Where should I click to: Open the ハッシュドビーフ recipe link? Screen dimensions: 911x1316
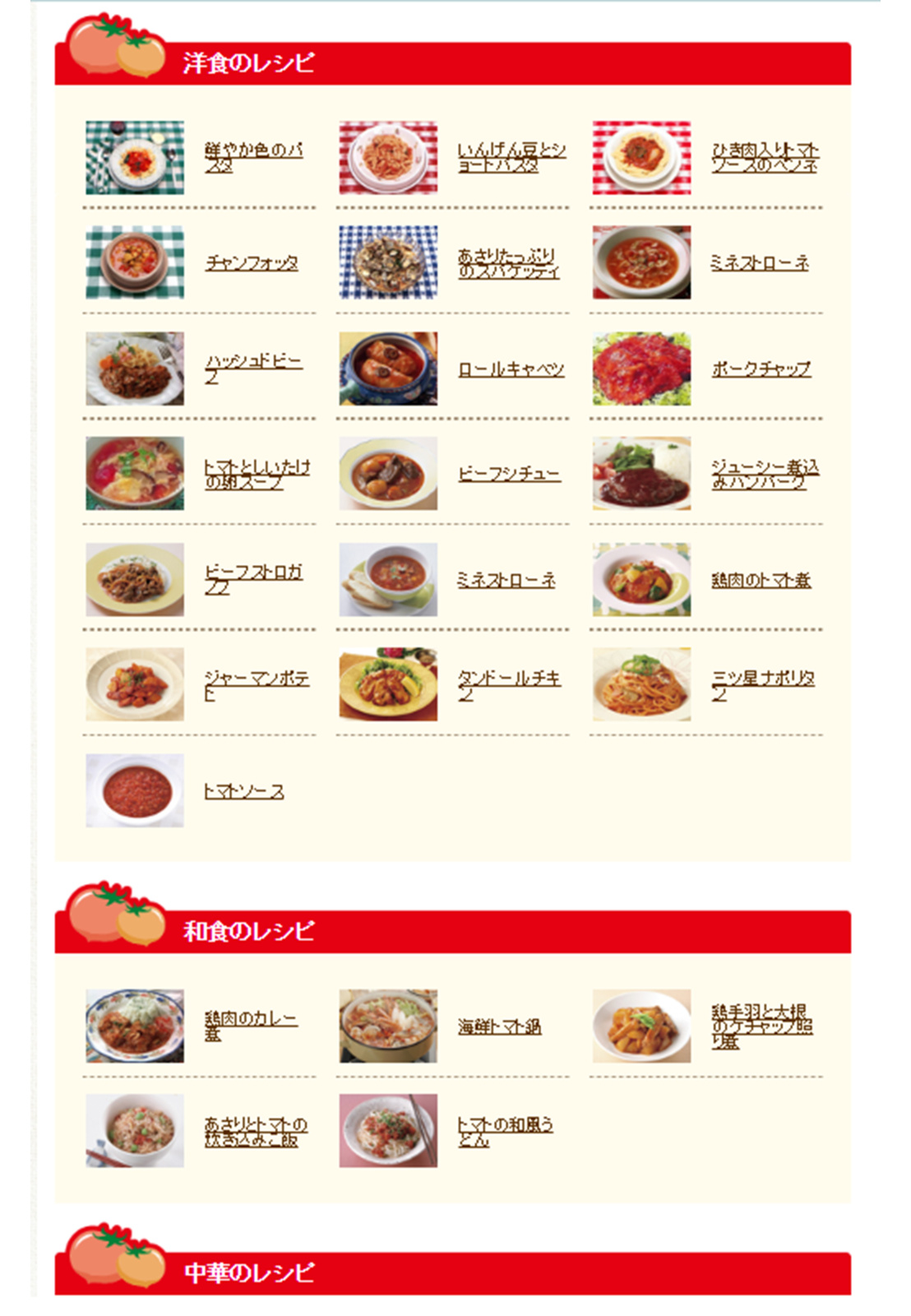point(253,368)
